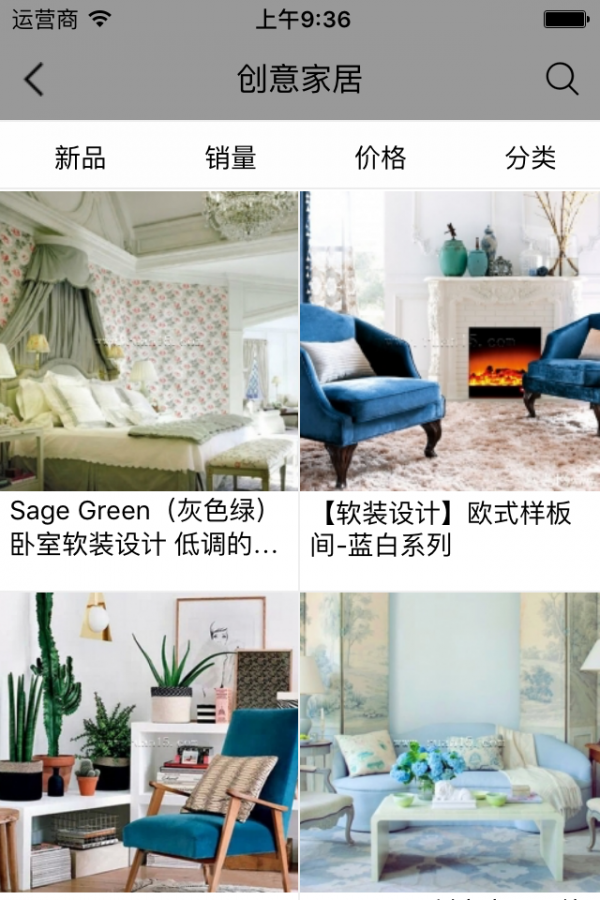This screenshot has width=600, height=900.
Task: Go back from 创意家居 page
Action: tap(35, 79)
